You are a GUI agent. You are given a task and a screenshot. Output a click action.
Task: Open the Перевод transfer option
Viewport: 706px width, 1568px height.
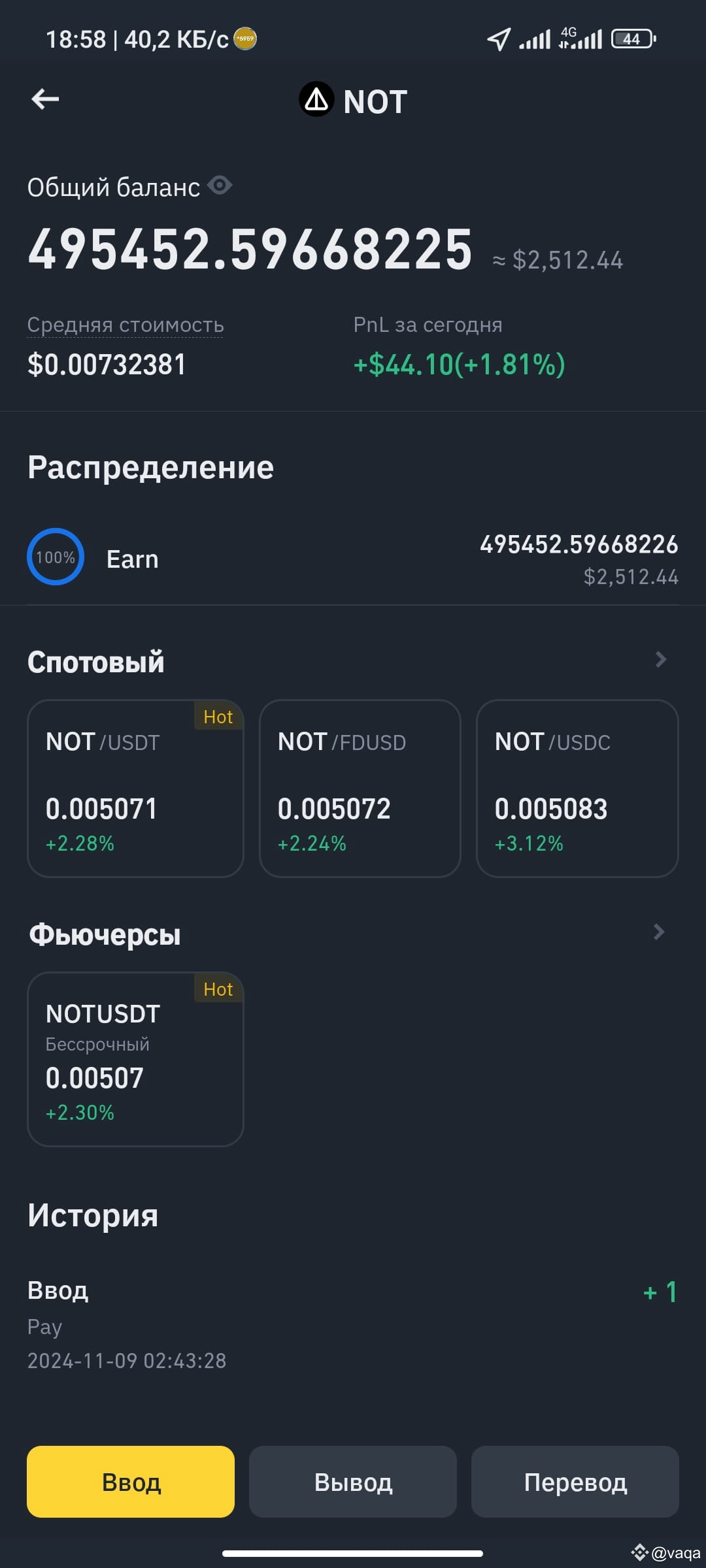(575, 1481)
